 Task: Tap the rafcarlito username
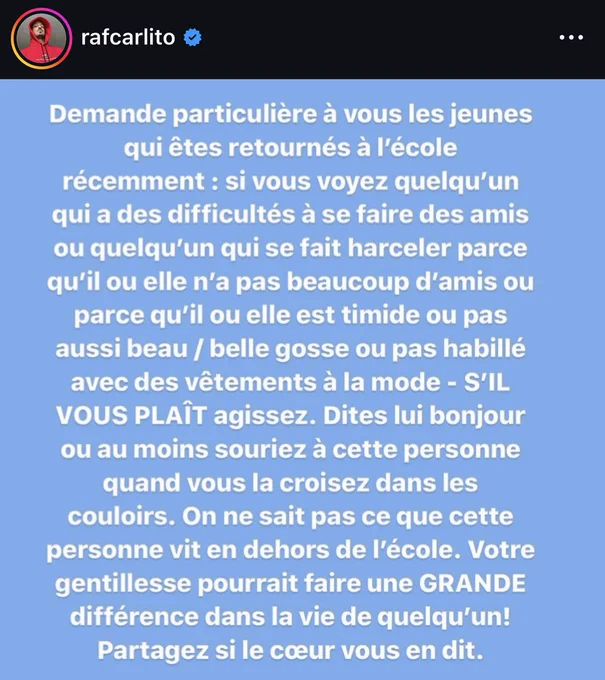click(128, 38)
